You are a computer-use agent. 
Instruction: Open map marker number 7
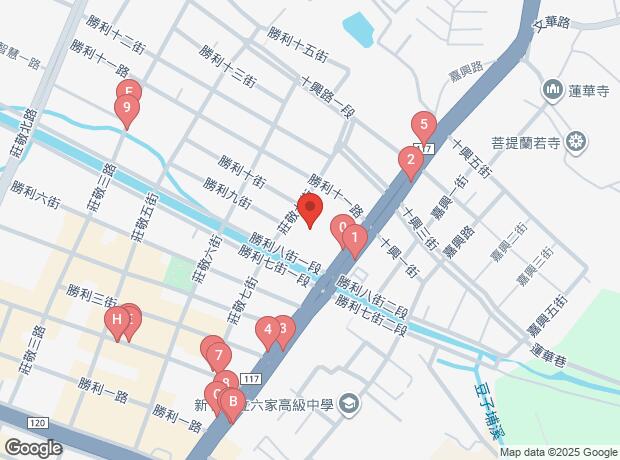219,355
